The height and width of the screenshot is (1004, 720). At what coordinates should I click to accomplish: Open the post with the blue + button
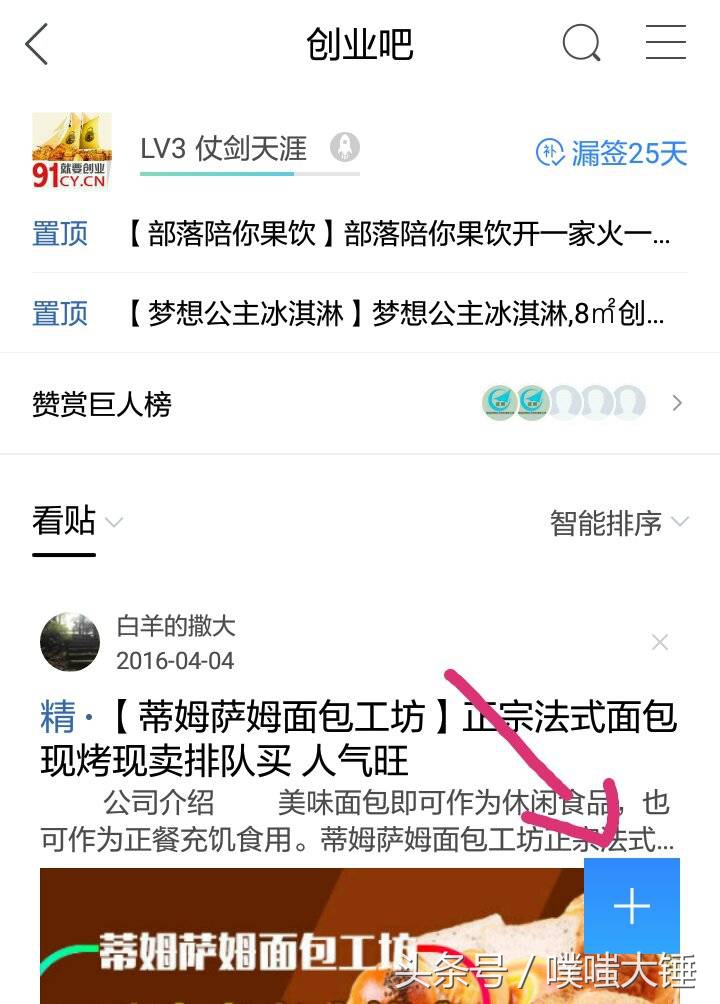632,906
